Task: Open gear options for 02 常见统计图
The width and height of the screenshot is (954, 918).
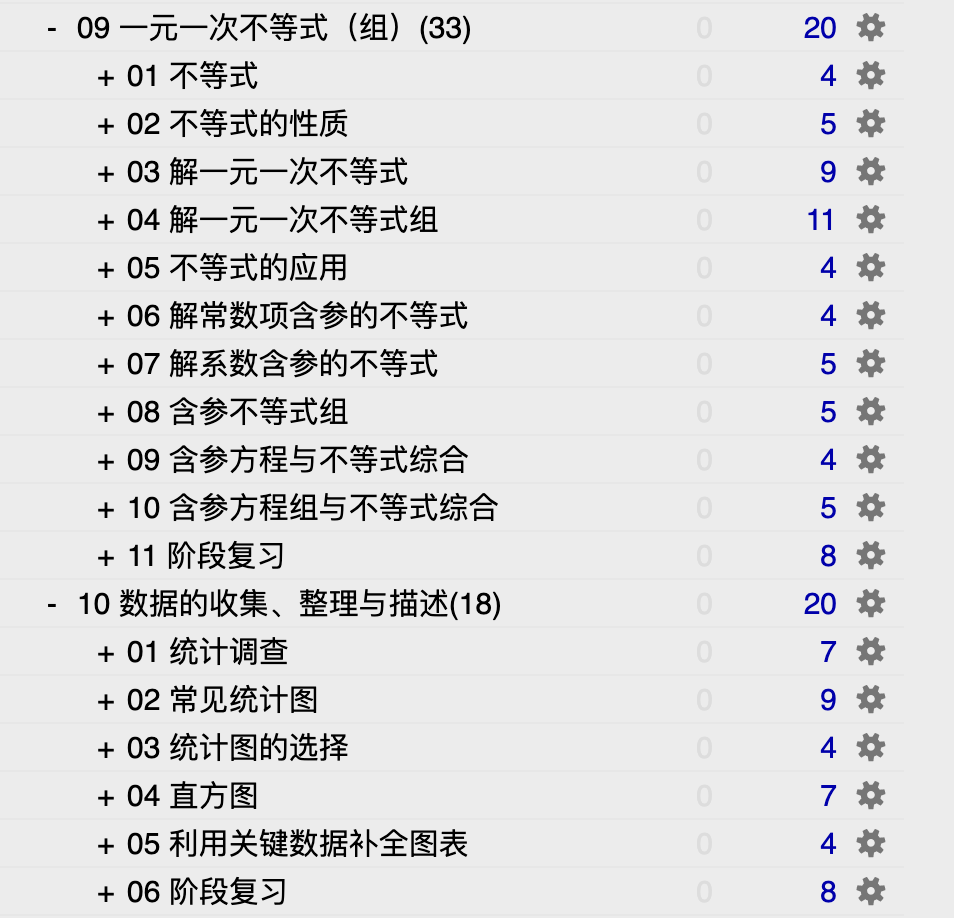Action: [x=871, y=700]
